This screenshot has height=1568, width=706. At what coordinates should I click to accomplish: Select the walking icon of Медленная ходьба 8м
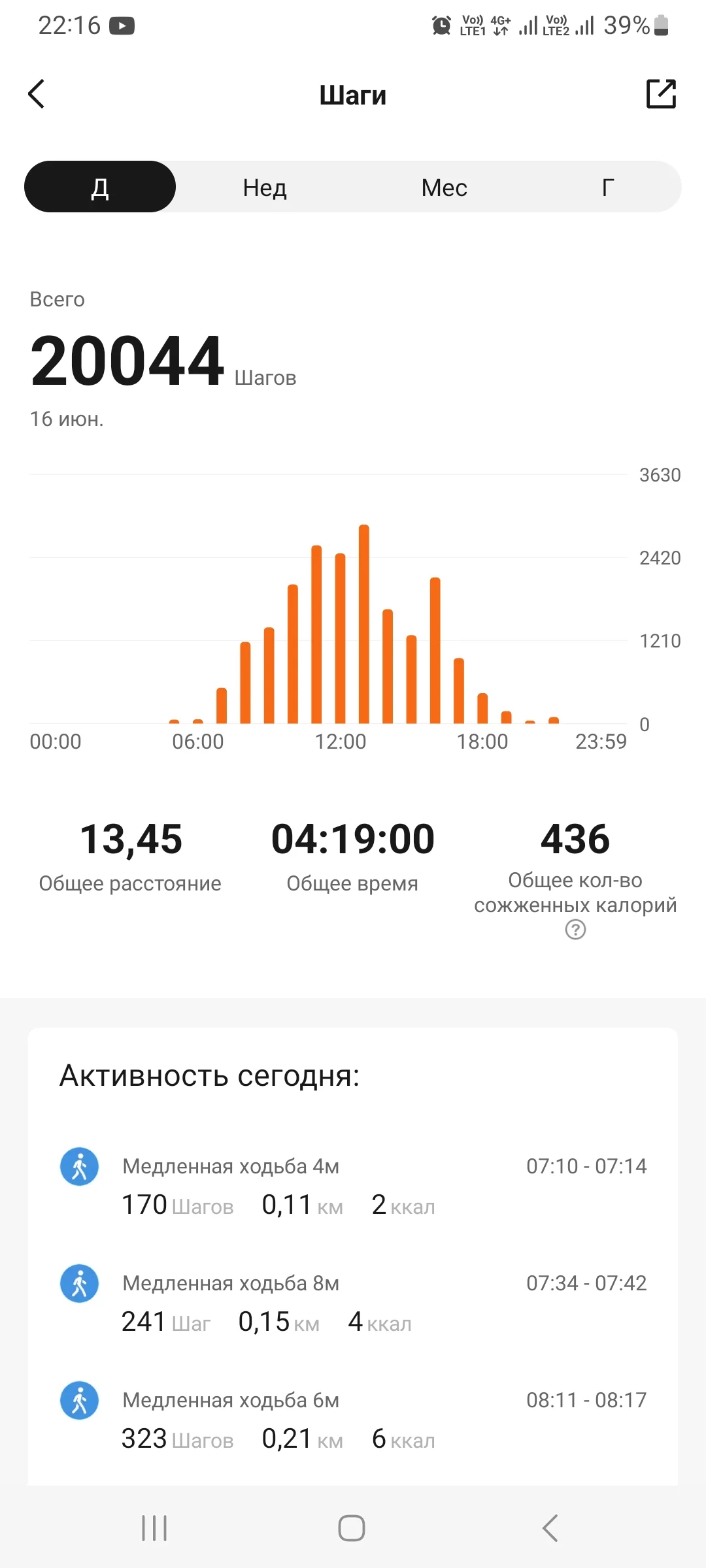(78, 1282)
